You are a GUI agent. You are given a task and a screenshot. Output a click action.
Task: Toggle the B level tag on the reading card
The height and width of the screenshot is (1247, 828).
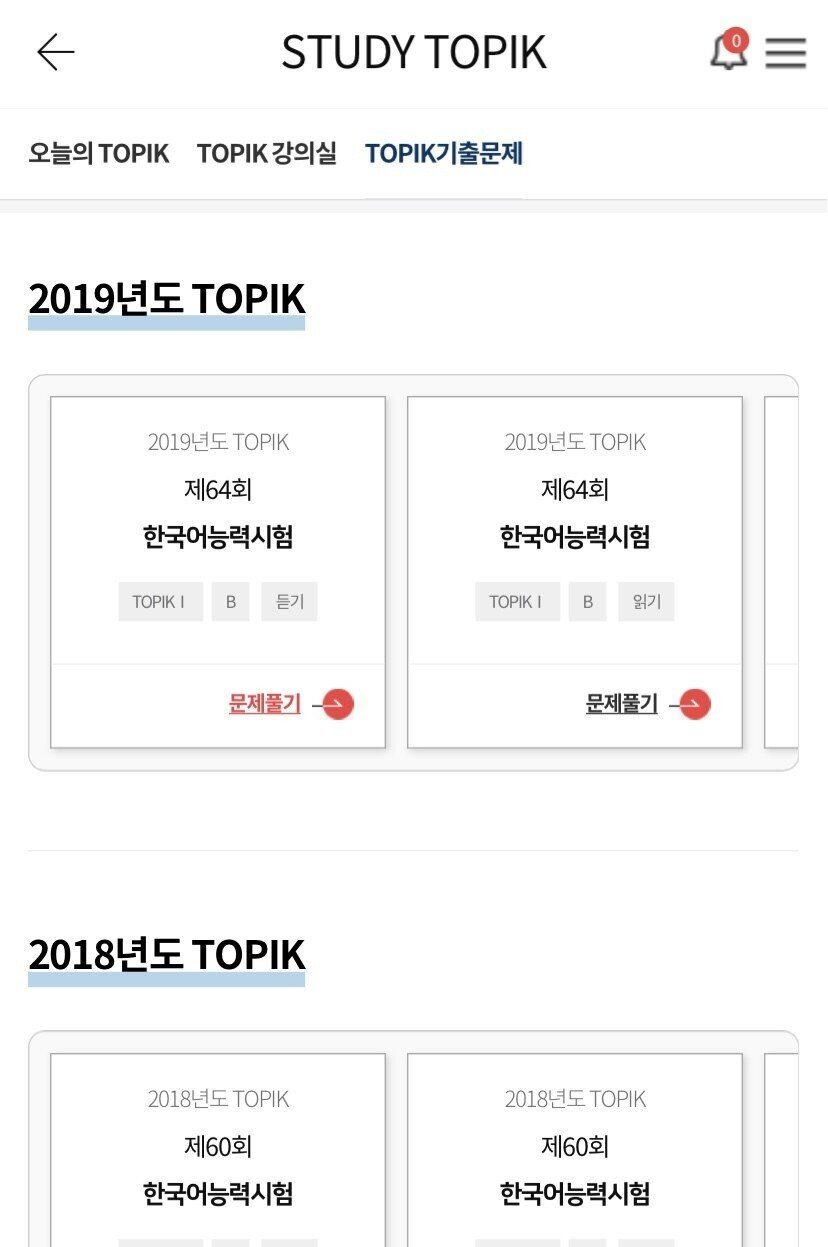[587, 601]
